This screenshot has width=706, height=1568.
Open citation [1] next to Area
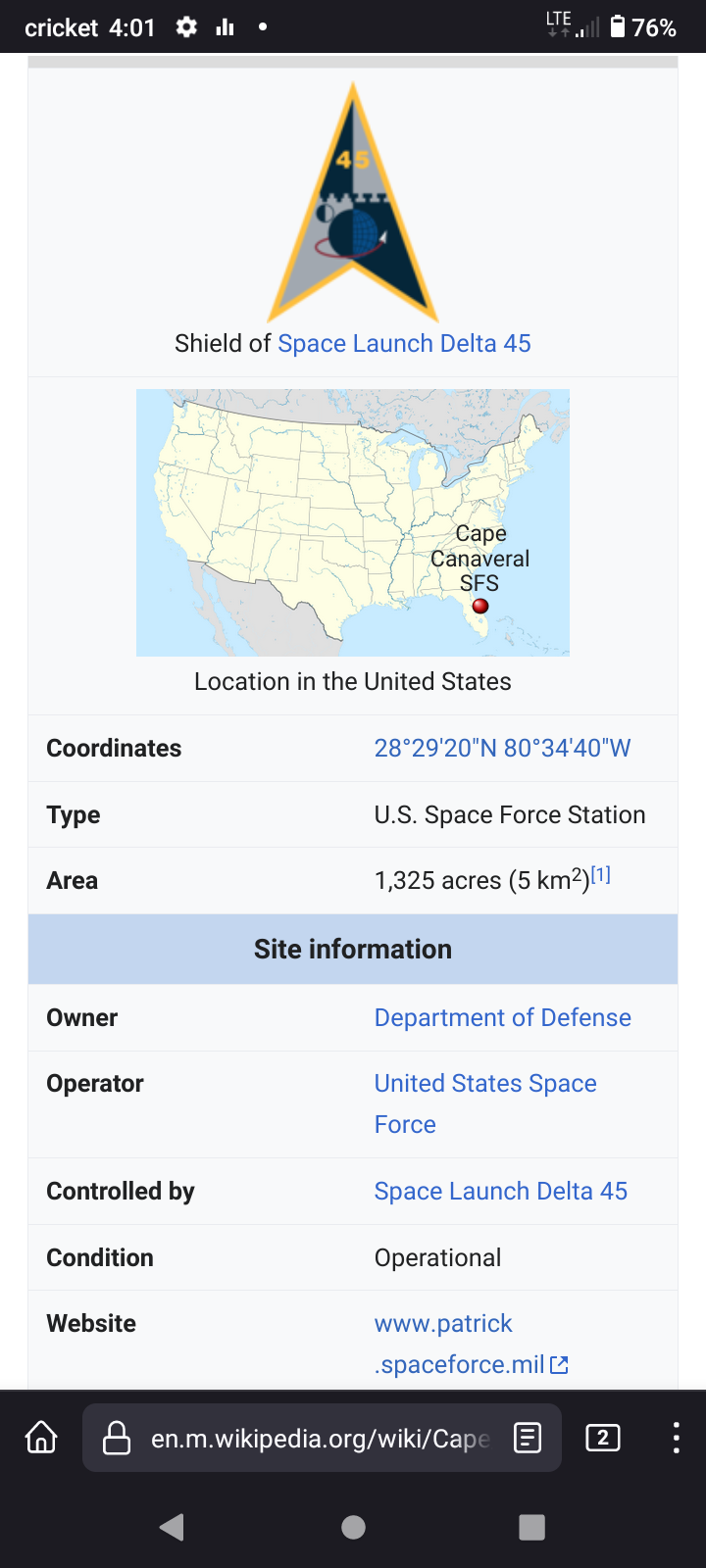[601, 875]
